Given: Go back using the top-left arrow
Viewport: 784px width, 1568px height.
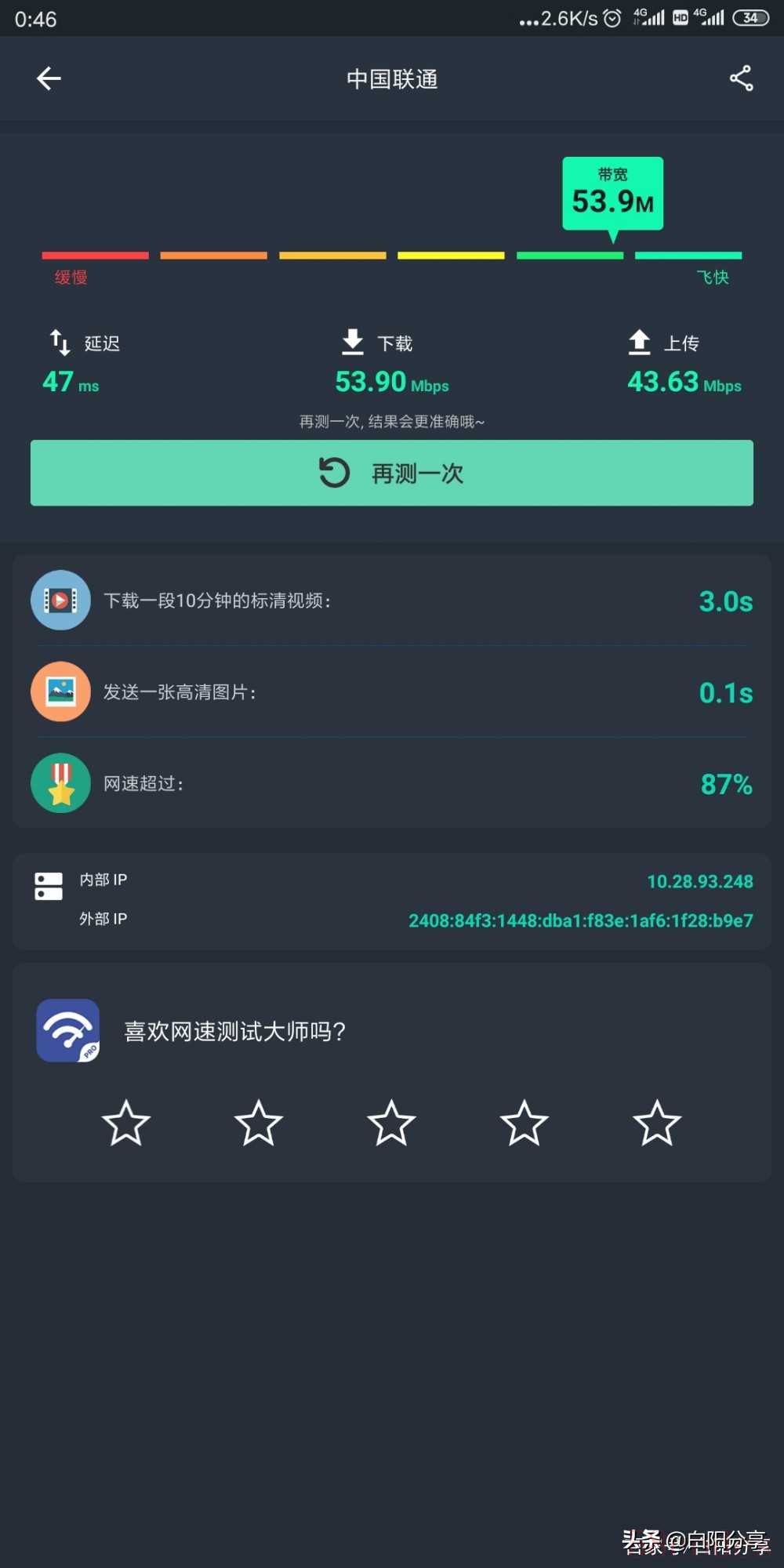Looking at the screenshot, I should (x=49, y=78).
